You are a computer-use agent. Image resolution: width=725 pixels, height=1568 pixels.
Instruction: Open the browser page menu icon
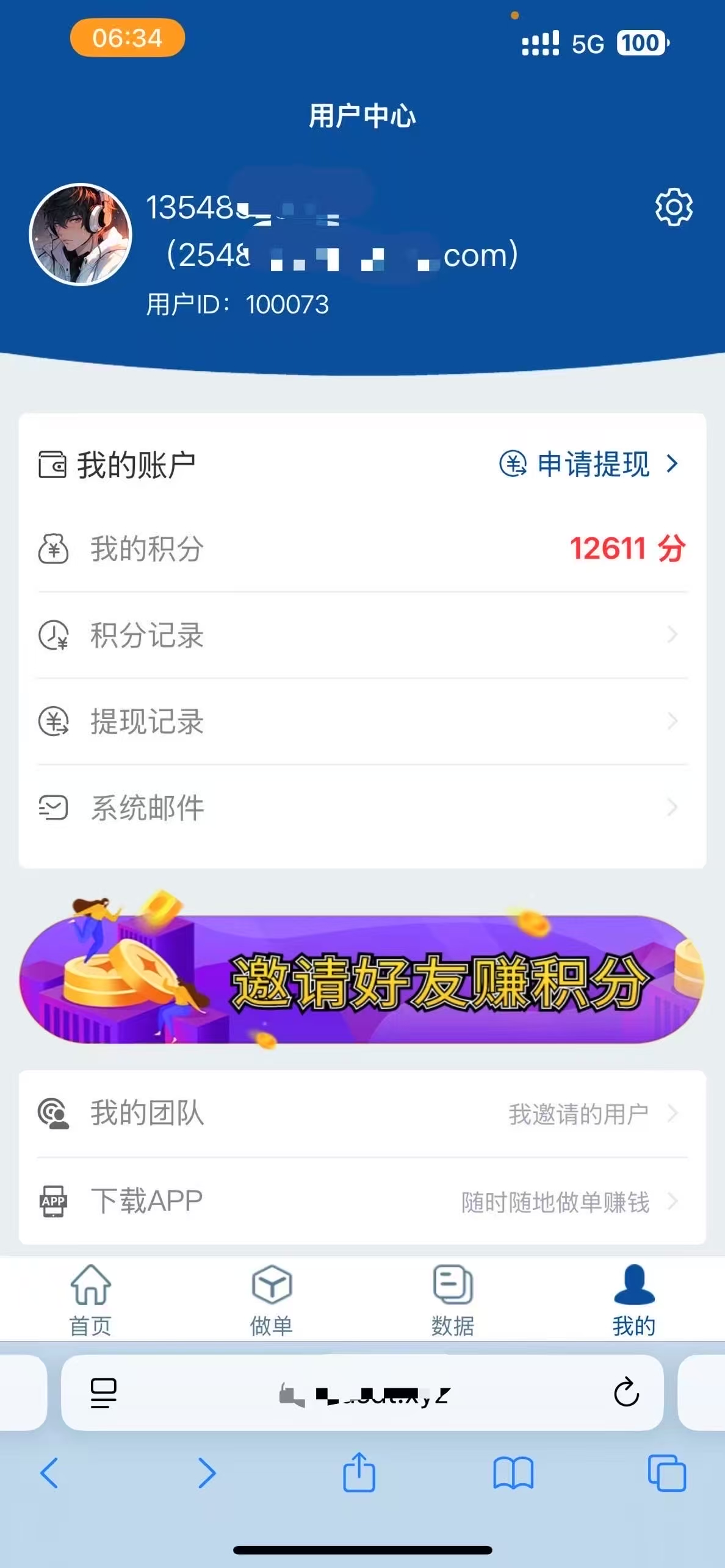(103, 1394)
